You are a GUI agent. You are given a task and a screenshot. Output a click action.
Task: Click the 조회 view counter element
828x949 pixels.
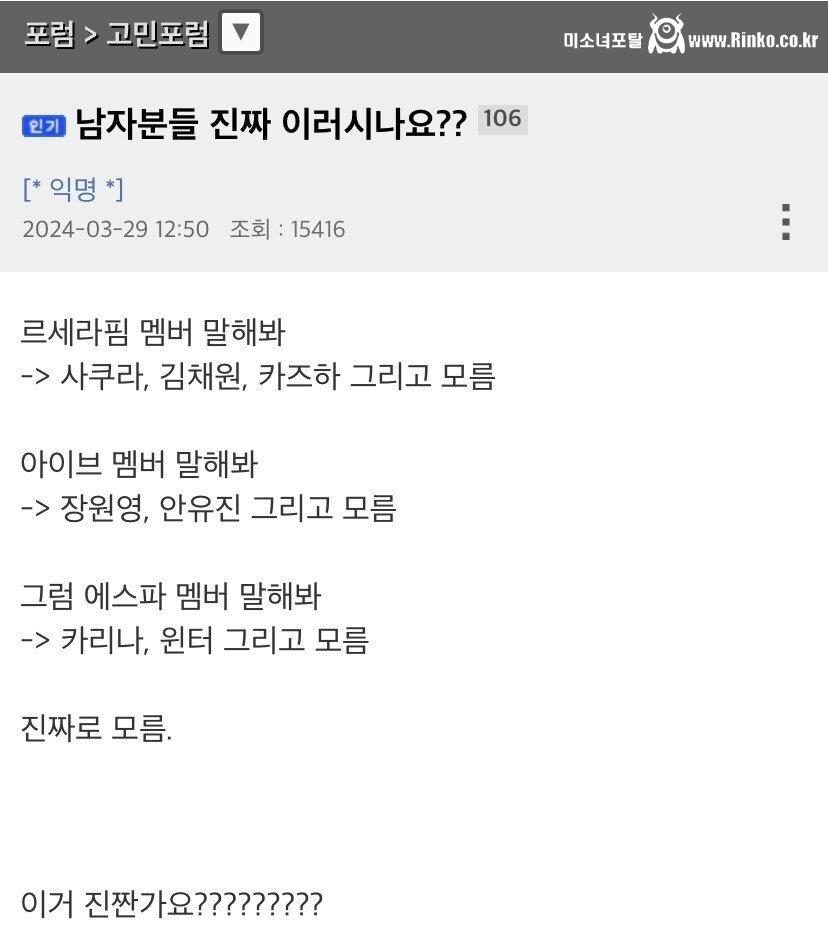[x=249, y=229]
